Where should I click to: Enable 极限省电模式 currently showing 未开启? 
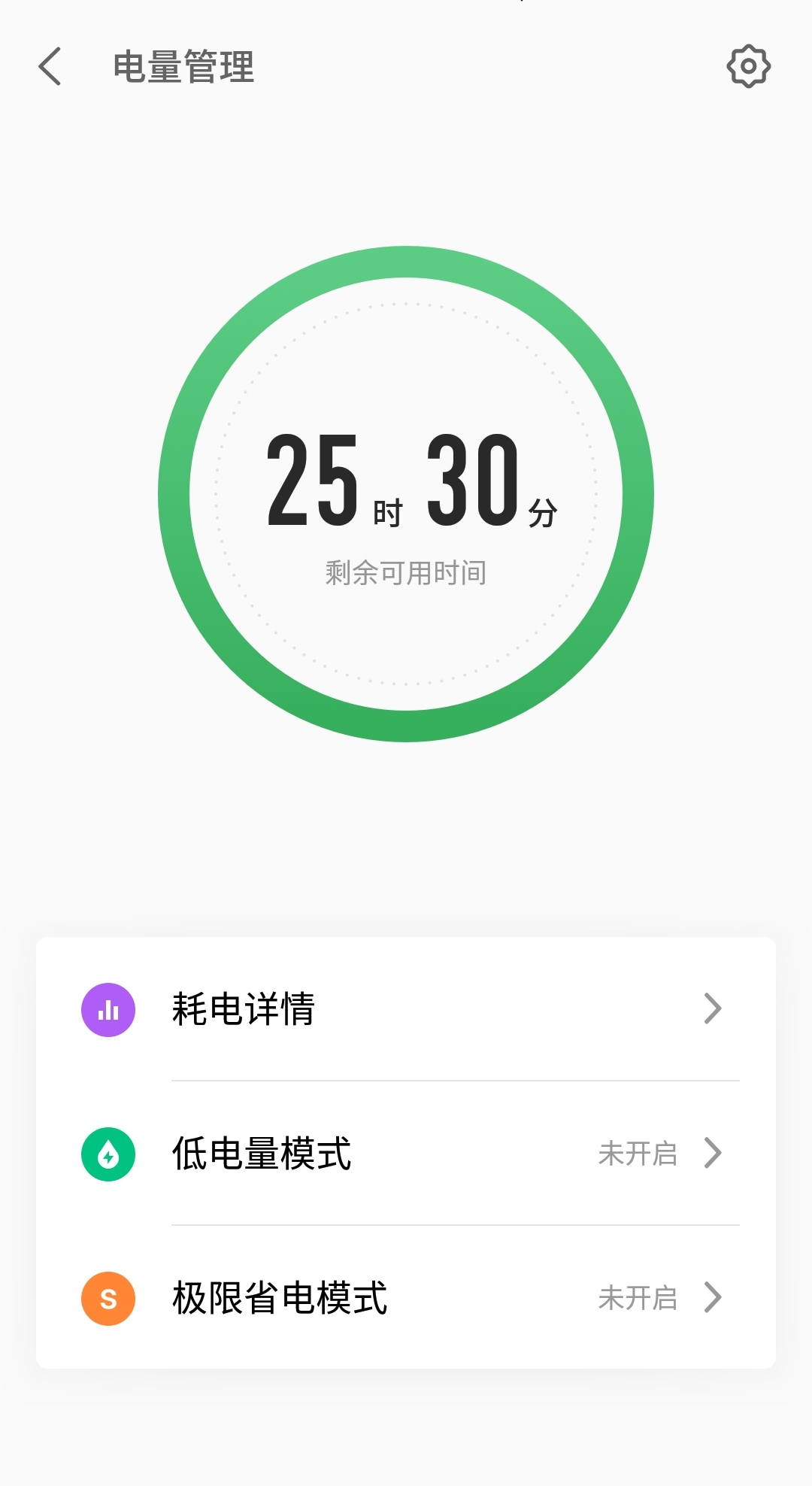(638, 1298)
